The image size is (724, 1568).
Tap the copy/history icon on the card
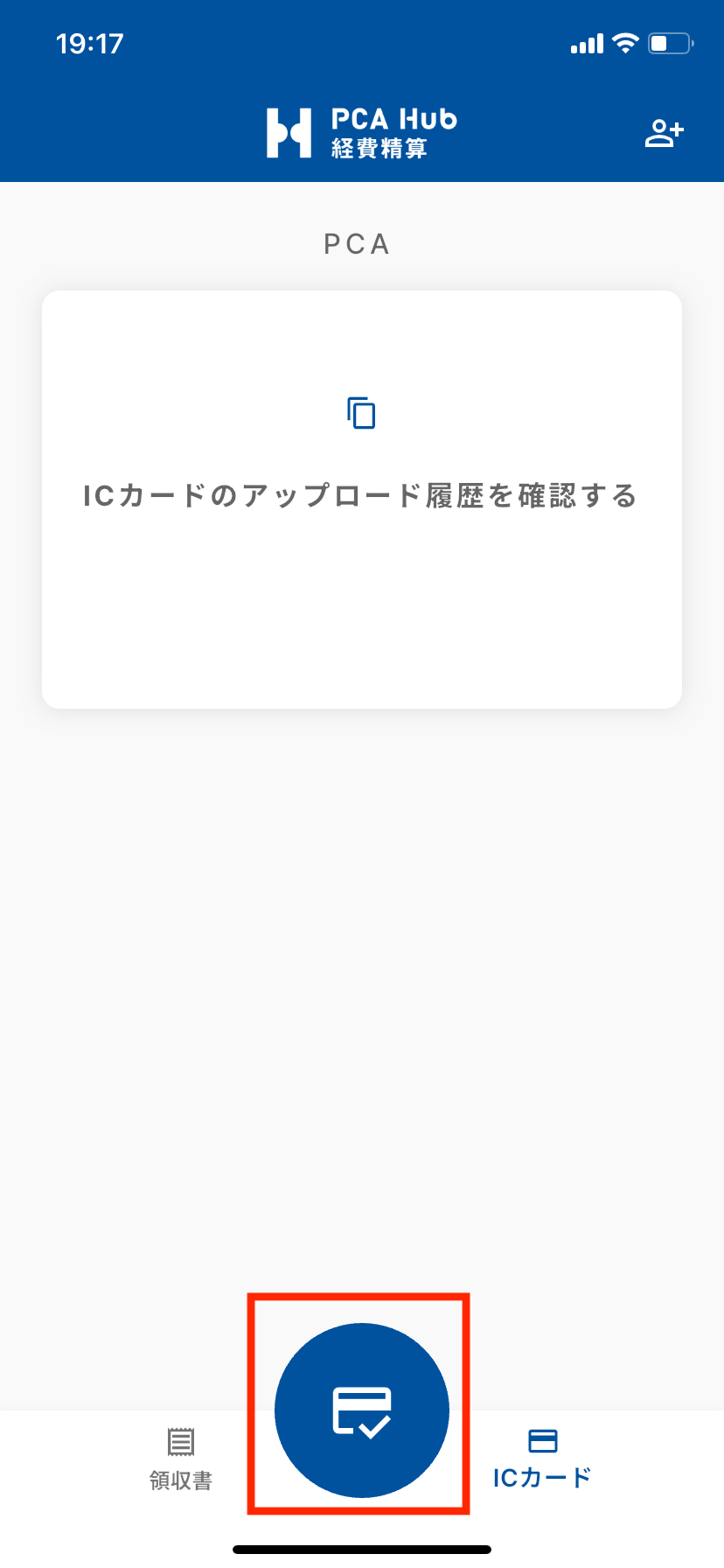[361, 412]
